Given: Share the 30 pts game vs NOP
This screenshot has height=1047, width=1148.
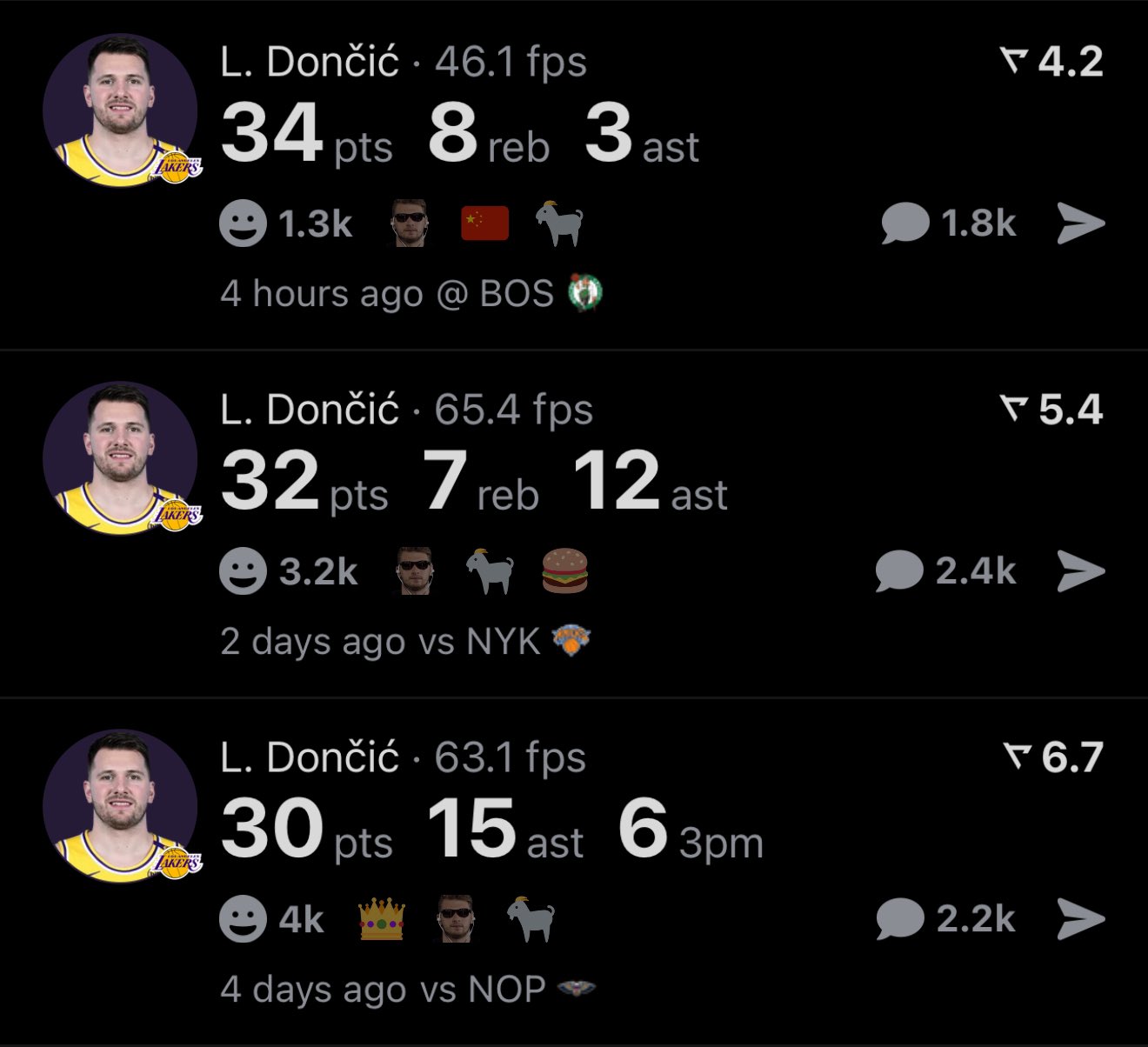Looking at the screenshot, I should (x=1081, y=919).
